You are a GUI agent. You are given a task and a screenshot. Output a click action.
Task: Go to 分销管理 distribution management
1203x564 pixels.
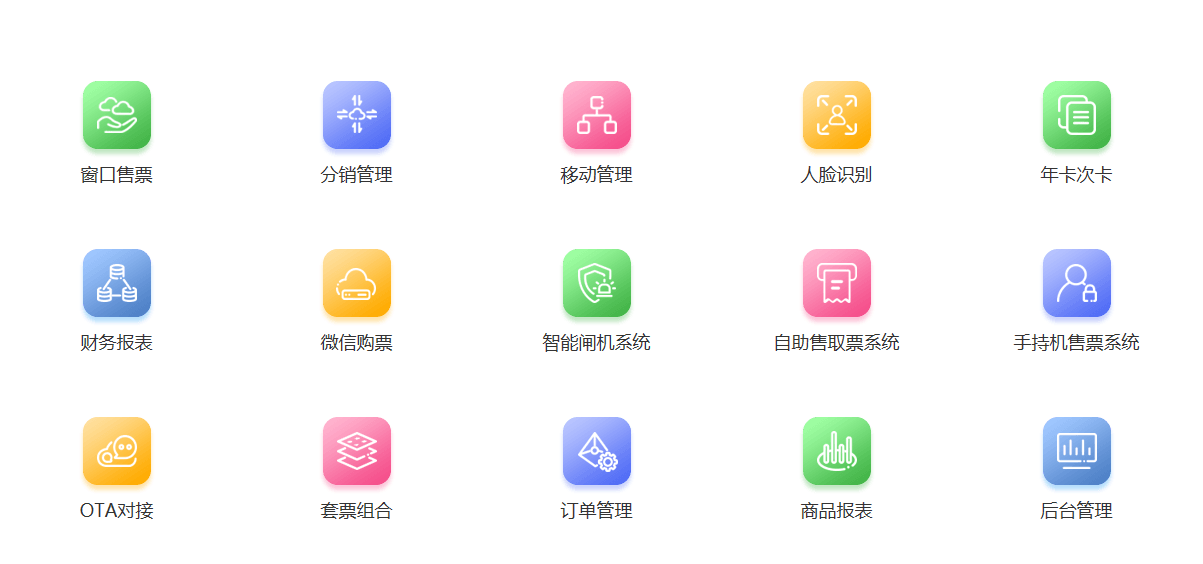[x=357, y=115]
